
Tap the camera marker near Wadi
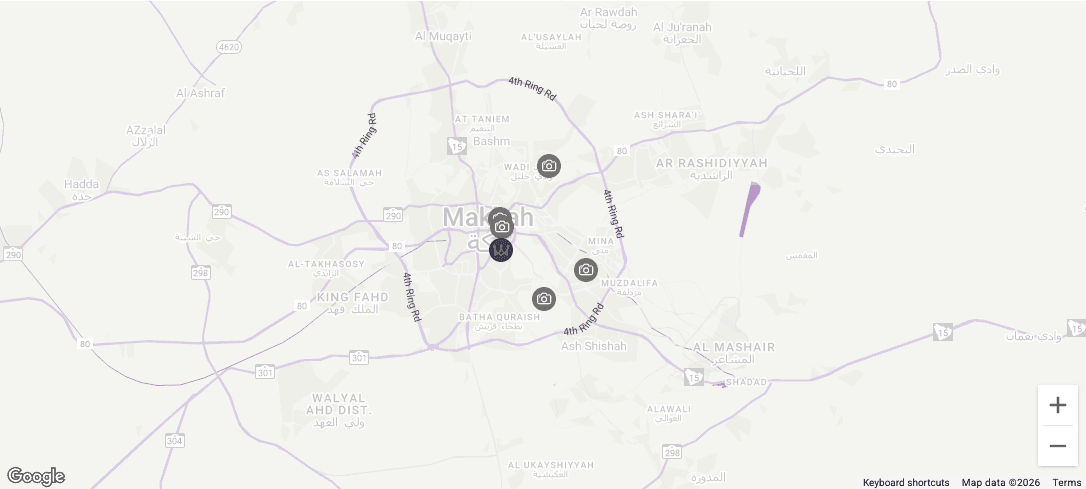(x=548, y=166)
